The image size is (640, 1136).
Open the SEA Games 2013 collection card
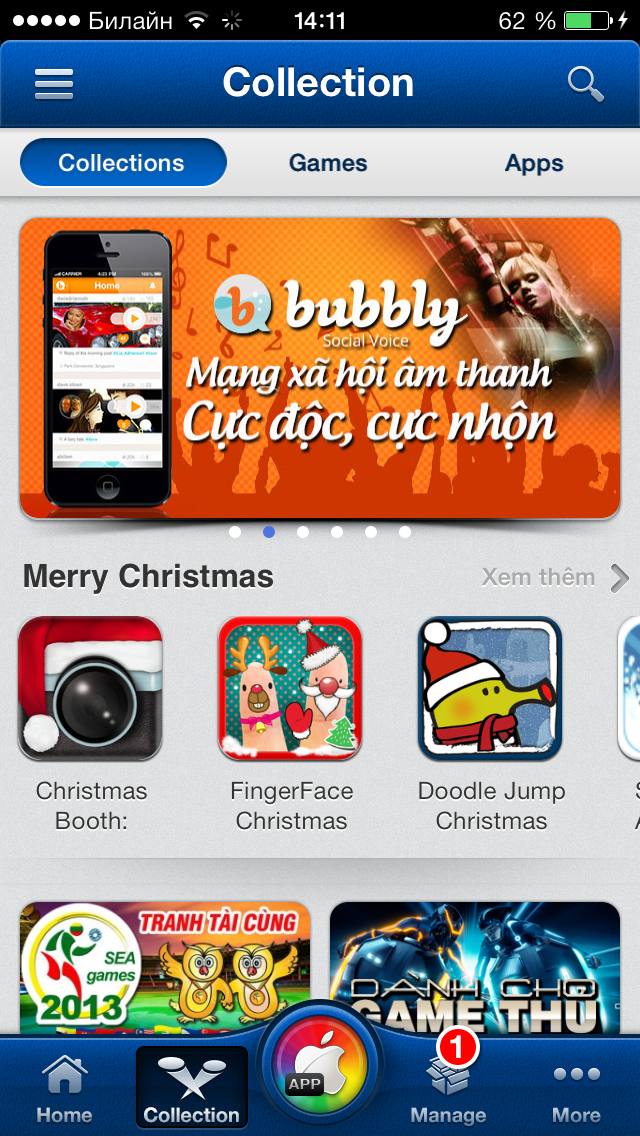click(165, 966)
